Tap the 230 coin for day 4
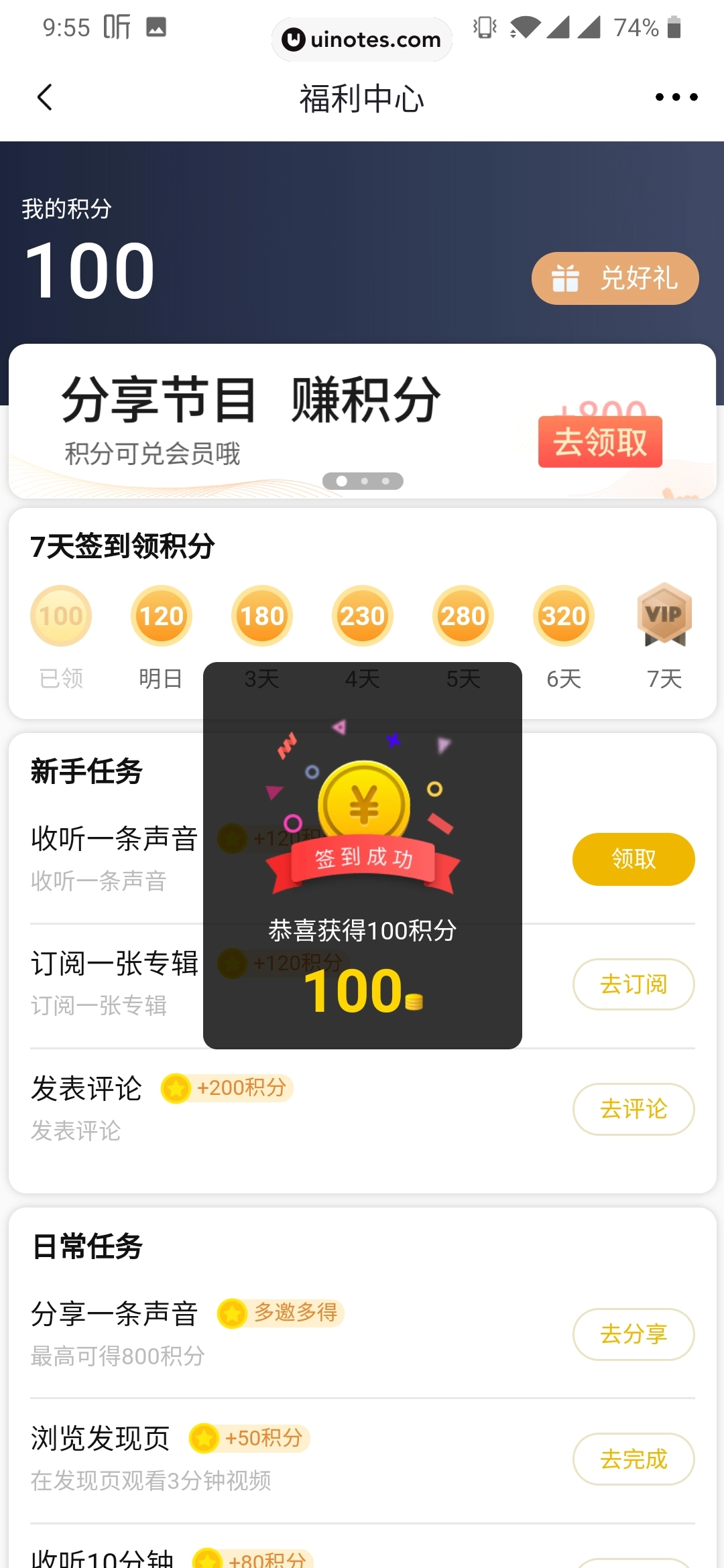 coord(362,615)
